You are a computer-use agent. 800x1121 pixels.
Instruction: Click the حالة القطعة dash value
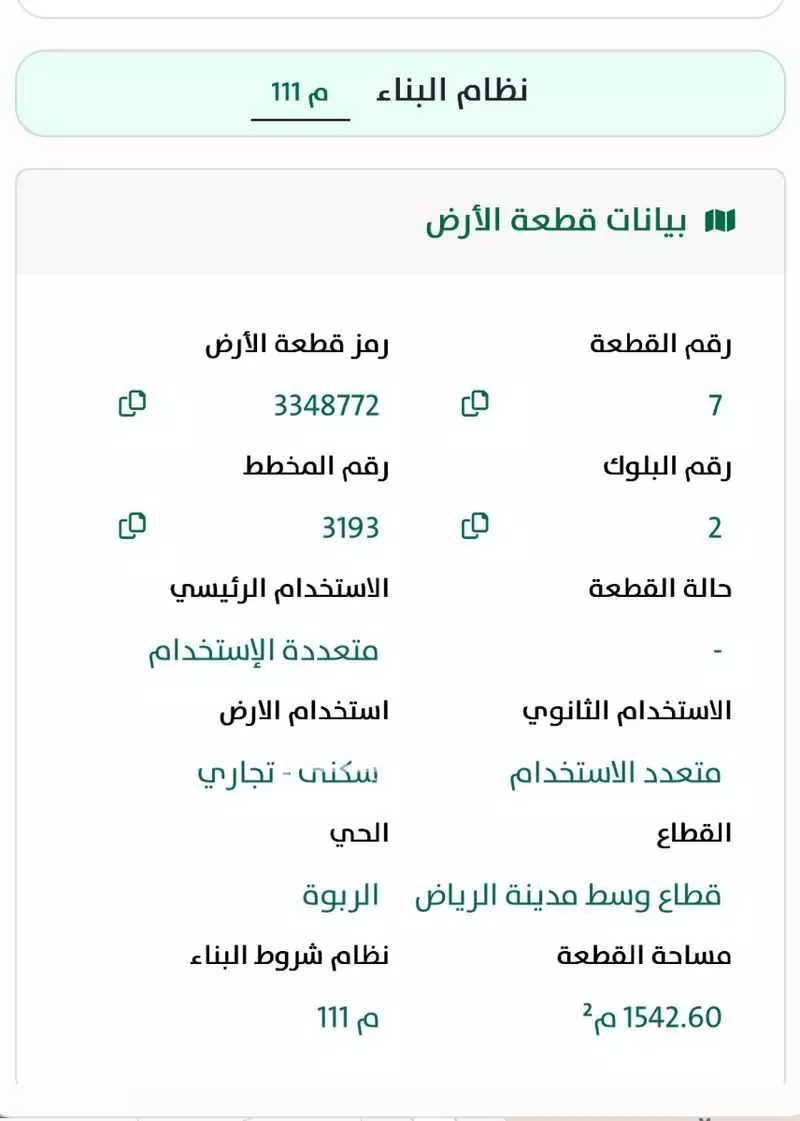point(715,648)
